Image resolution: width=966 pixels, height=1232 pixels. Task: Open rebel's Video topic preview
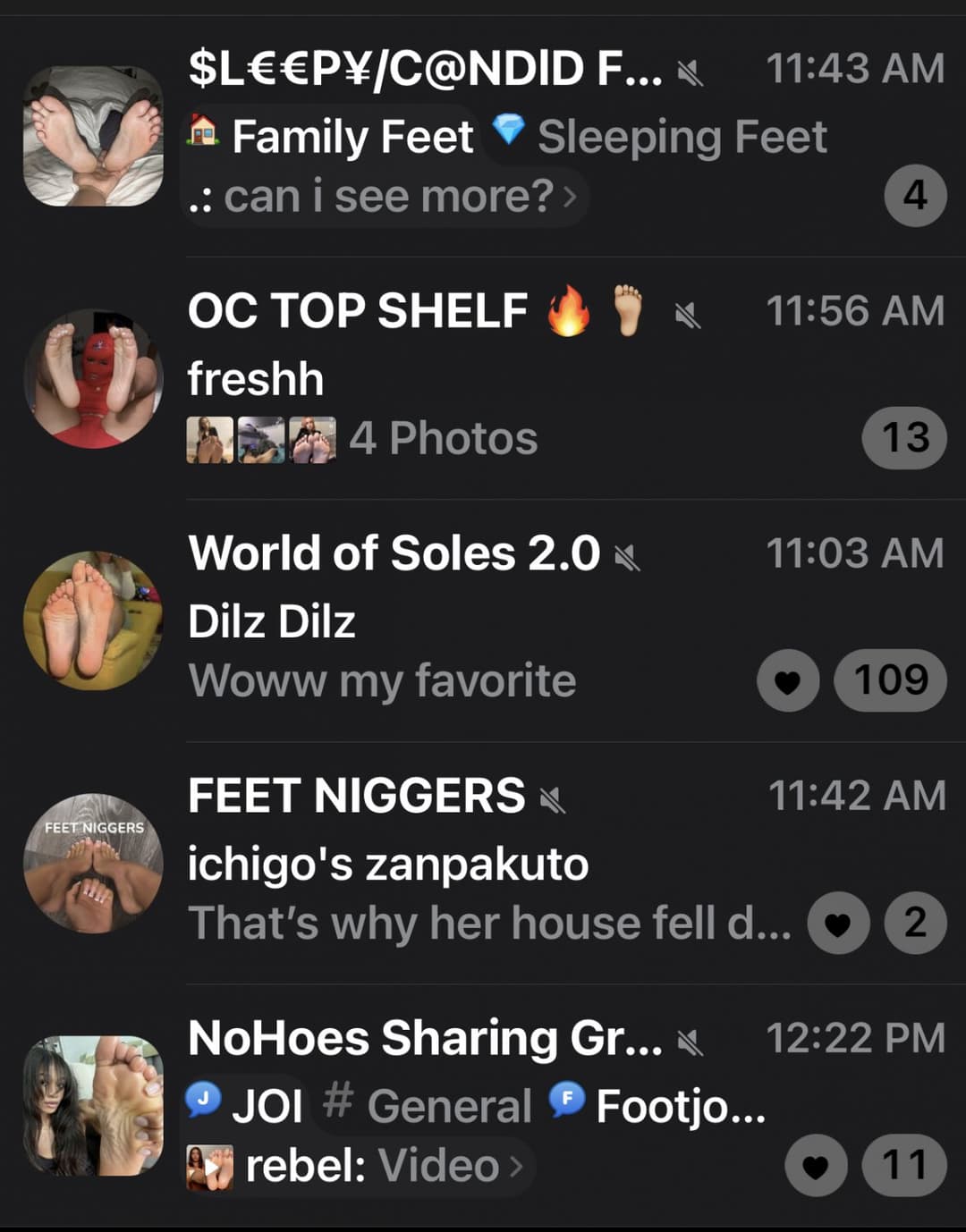(x=358, y=1167)
